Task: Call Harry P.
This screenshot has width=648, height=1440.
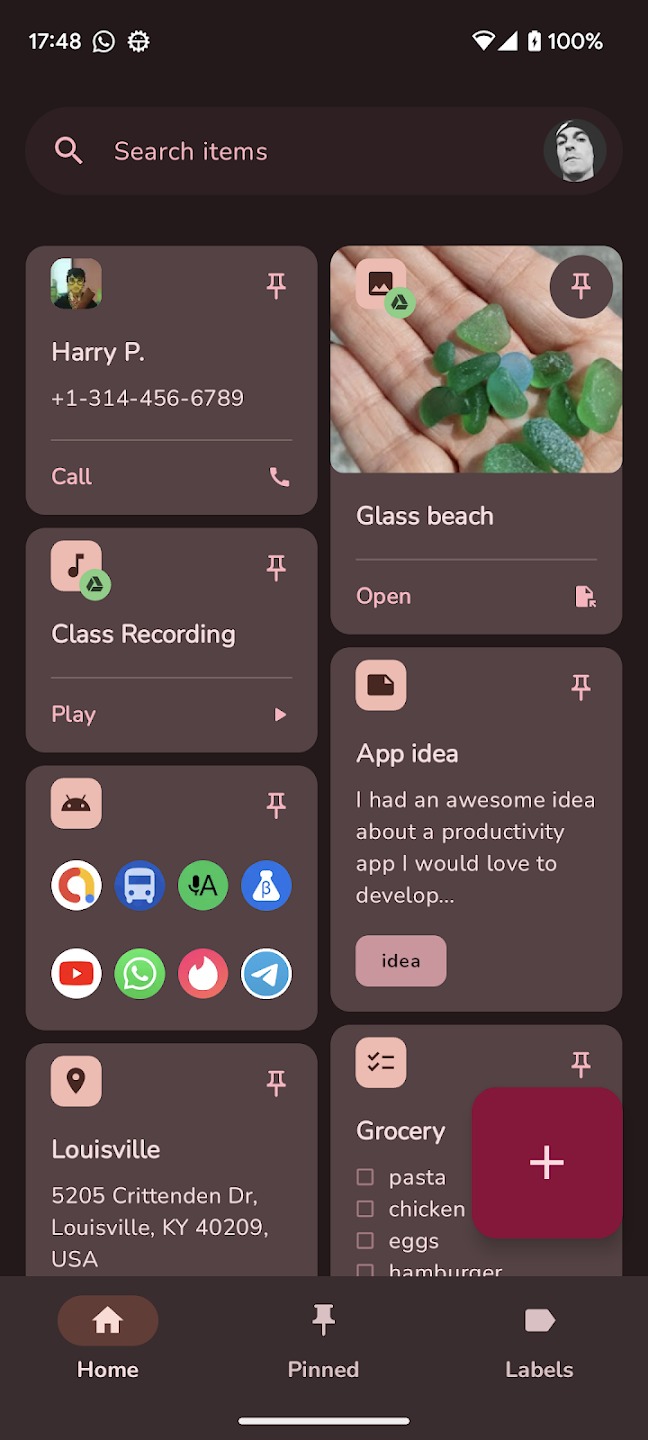Action: (x=171, y=477)
